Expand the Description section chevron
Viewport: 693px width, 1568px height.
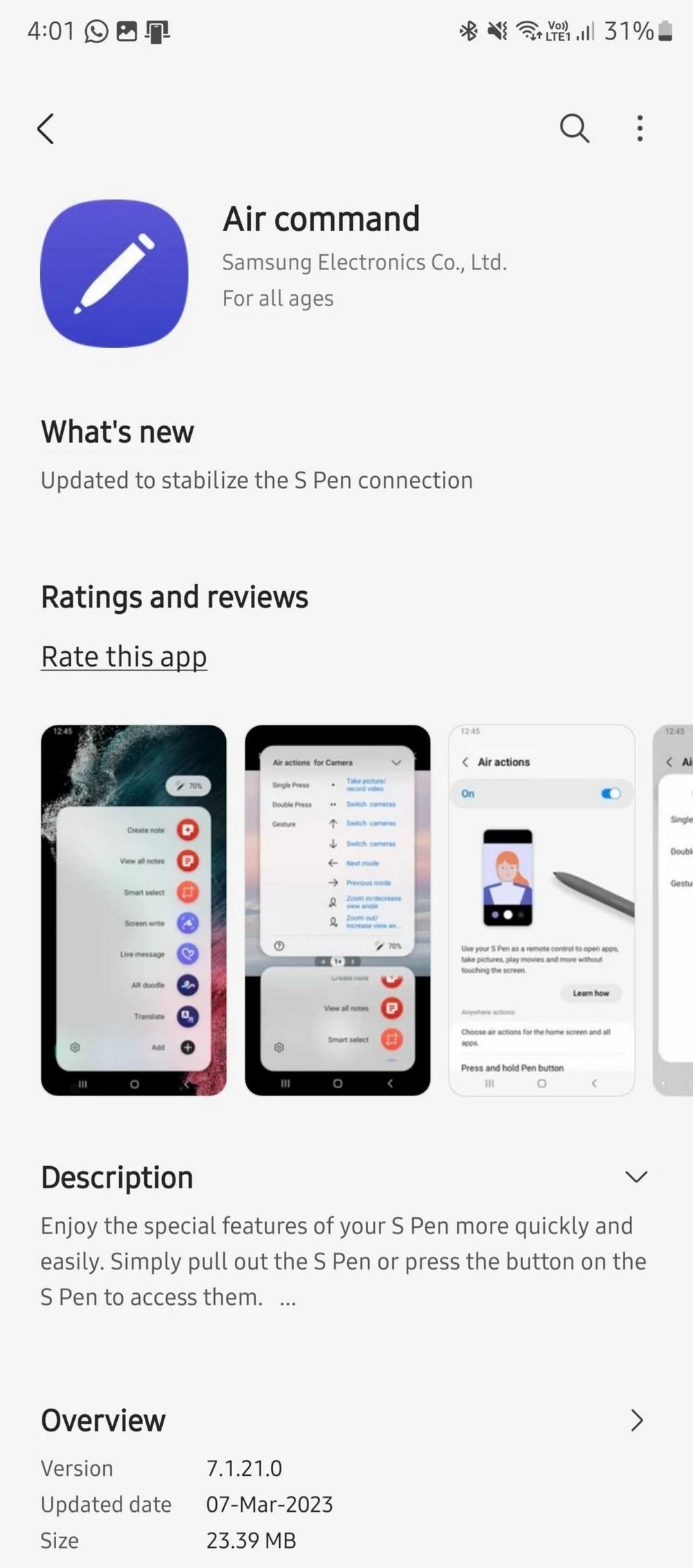coord(636,1177)
